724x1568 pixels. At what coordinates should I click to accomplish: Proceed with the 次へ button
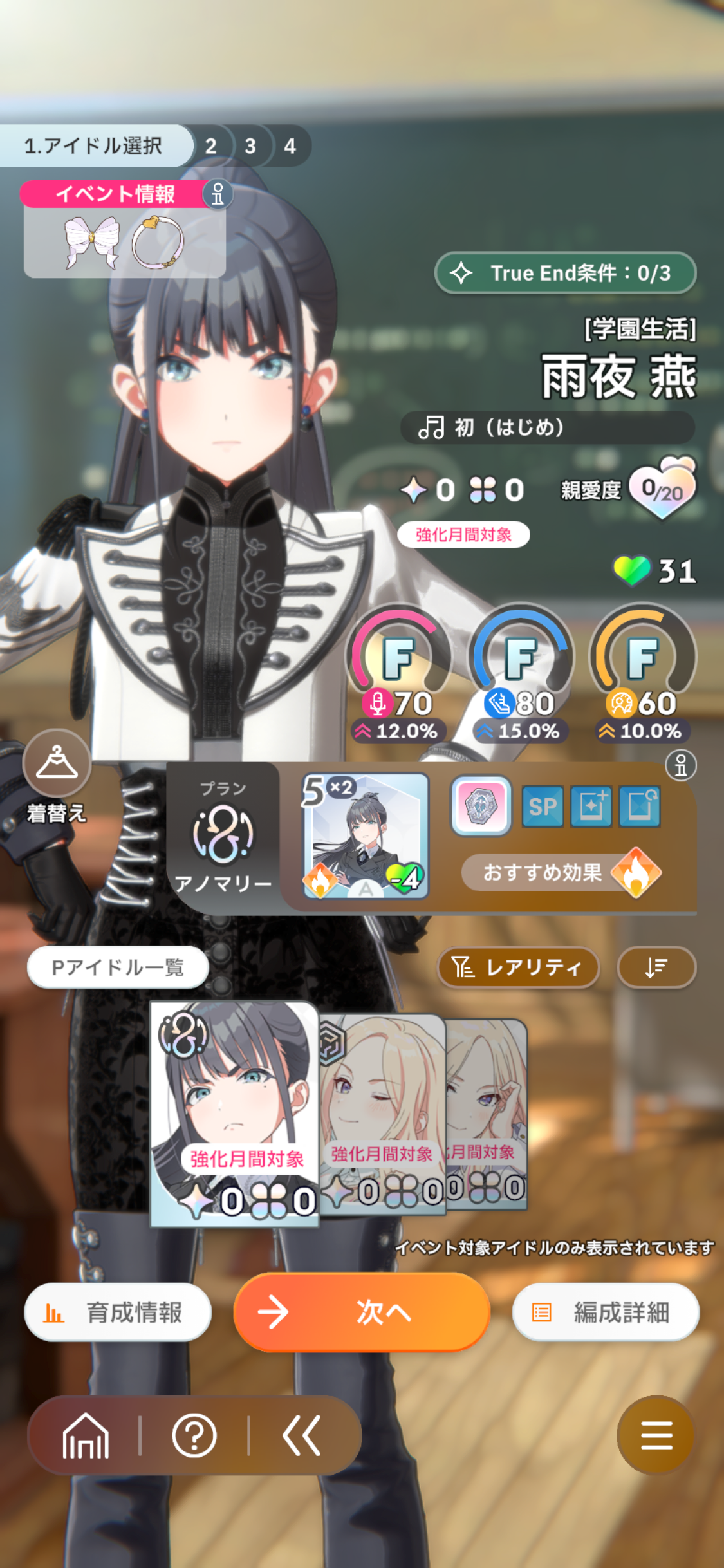[x=362, y=1312]
